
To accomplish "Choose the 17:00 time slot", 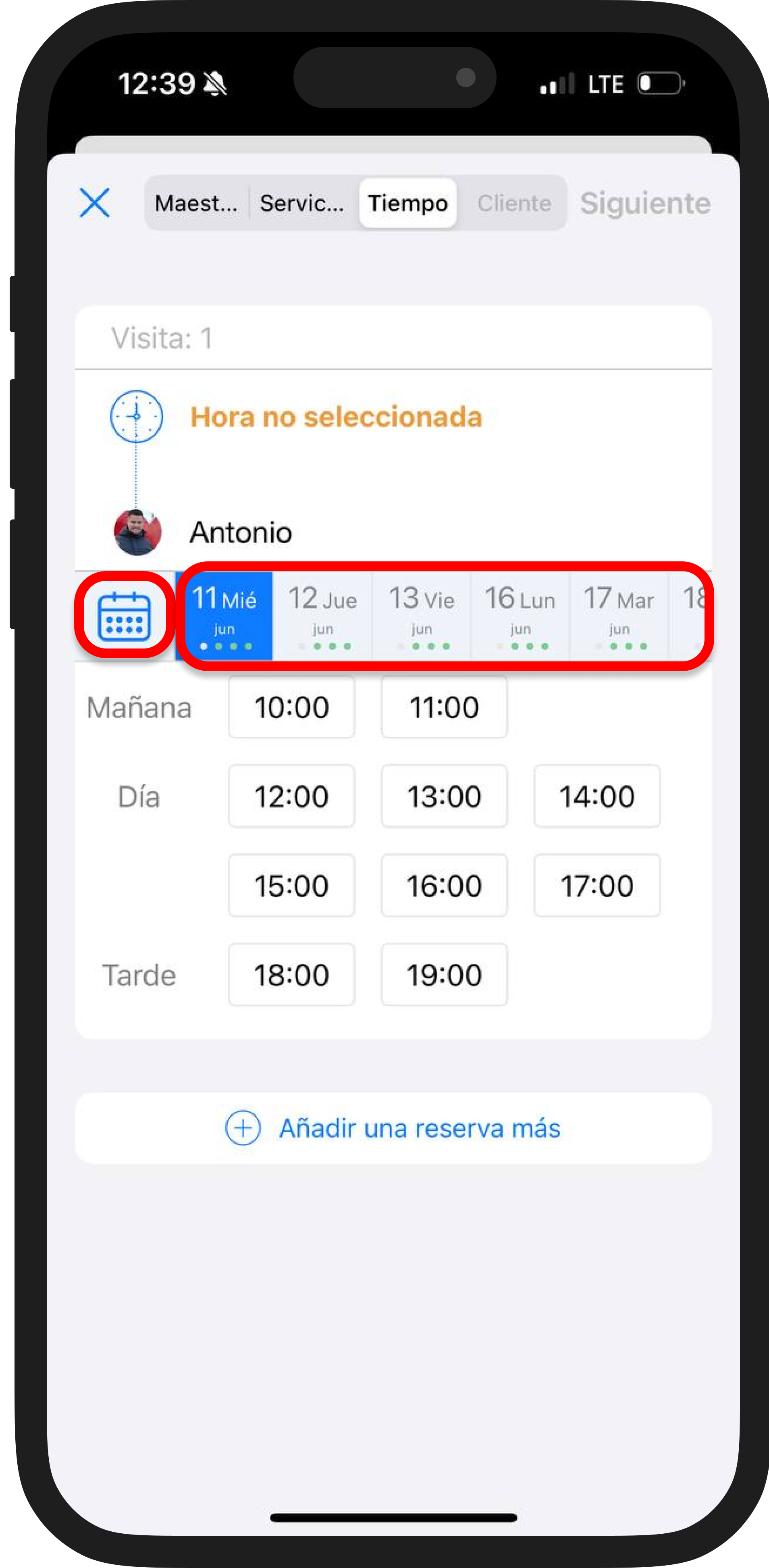I will tap(597, 886).
